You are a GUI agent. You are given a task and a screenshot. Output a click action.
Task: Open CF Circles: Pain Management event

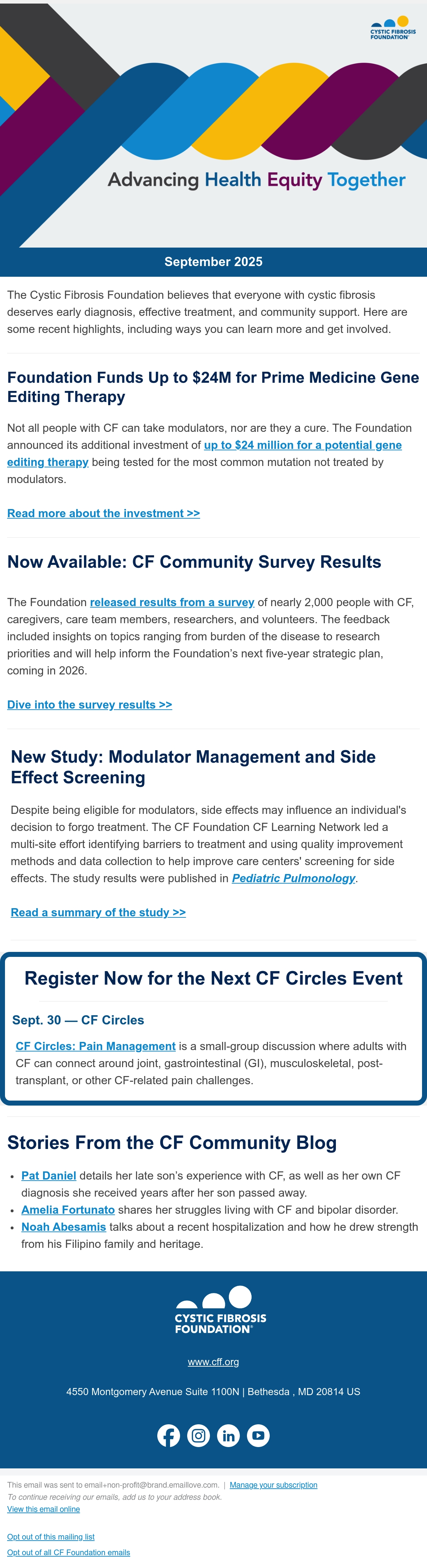click(96, 1047)
